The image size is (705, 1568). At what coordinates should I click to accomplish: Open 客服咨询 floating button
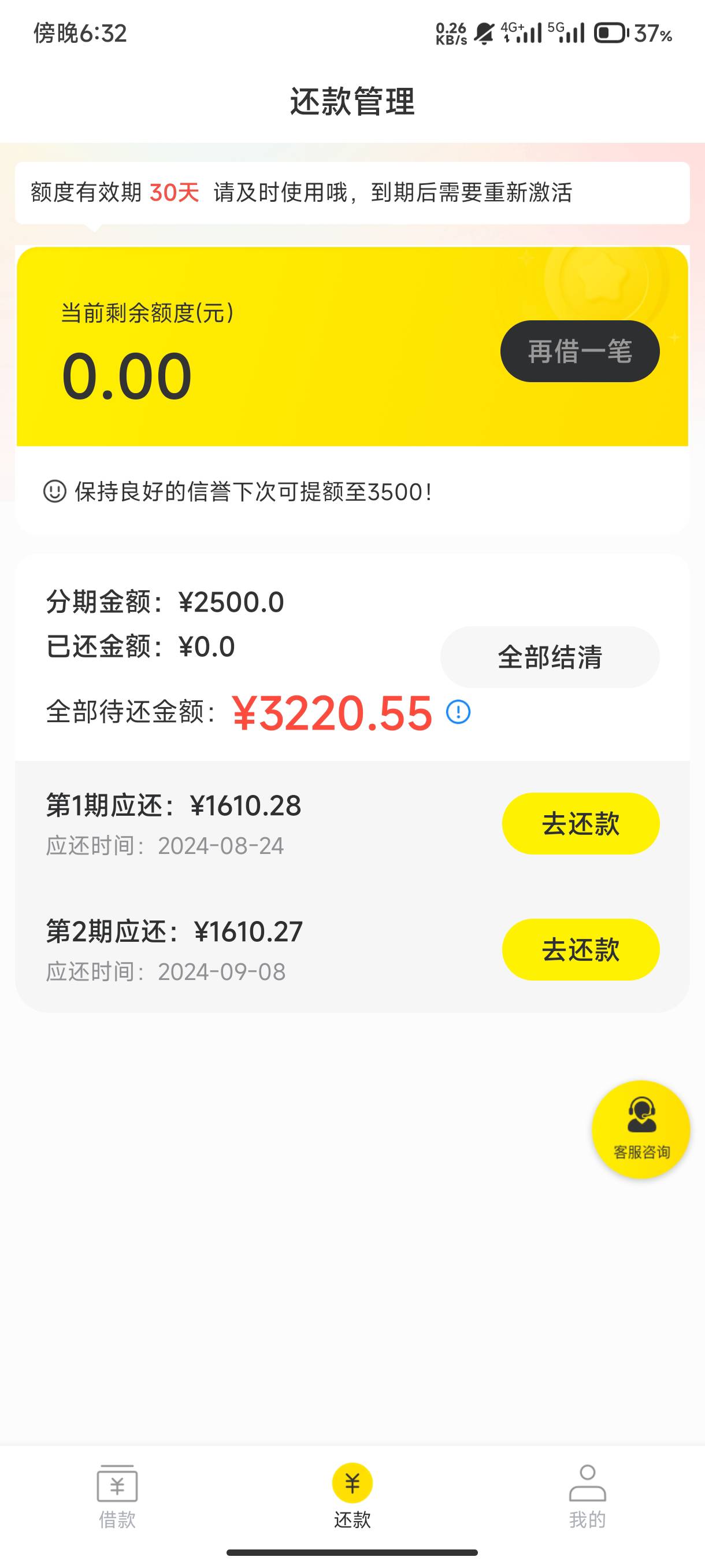pos(641,1129)
